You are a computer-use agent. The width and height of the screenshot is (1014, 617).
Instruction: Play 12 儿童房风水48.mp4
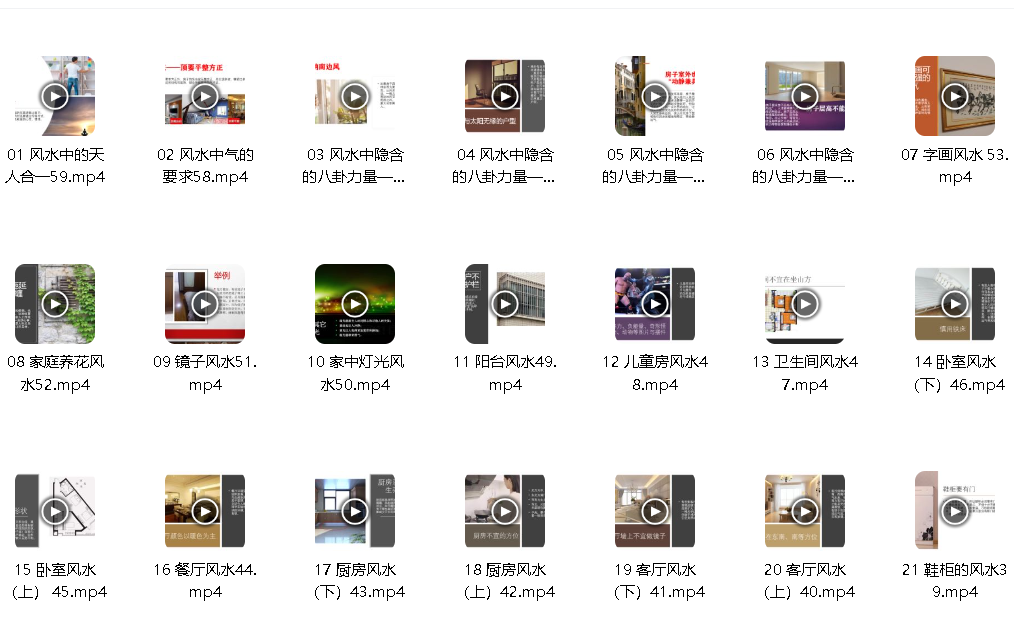(655, 304)
